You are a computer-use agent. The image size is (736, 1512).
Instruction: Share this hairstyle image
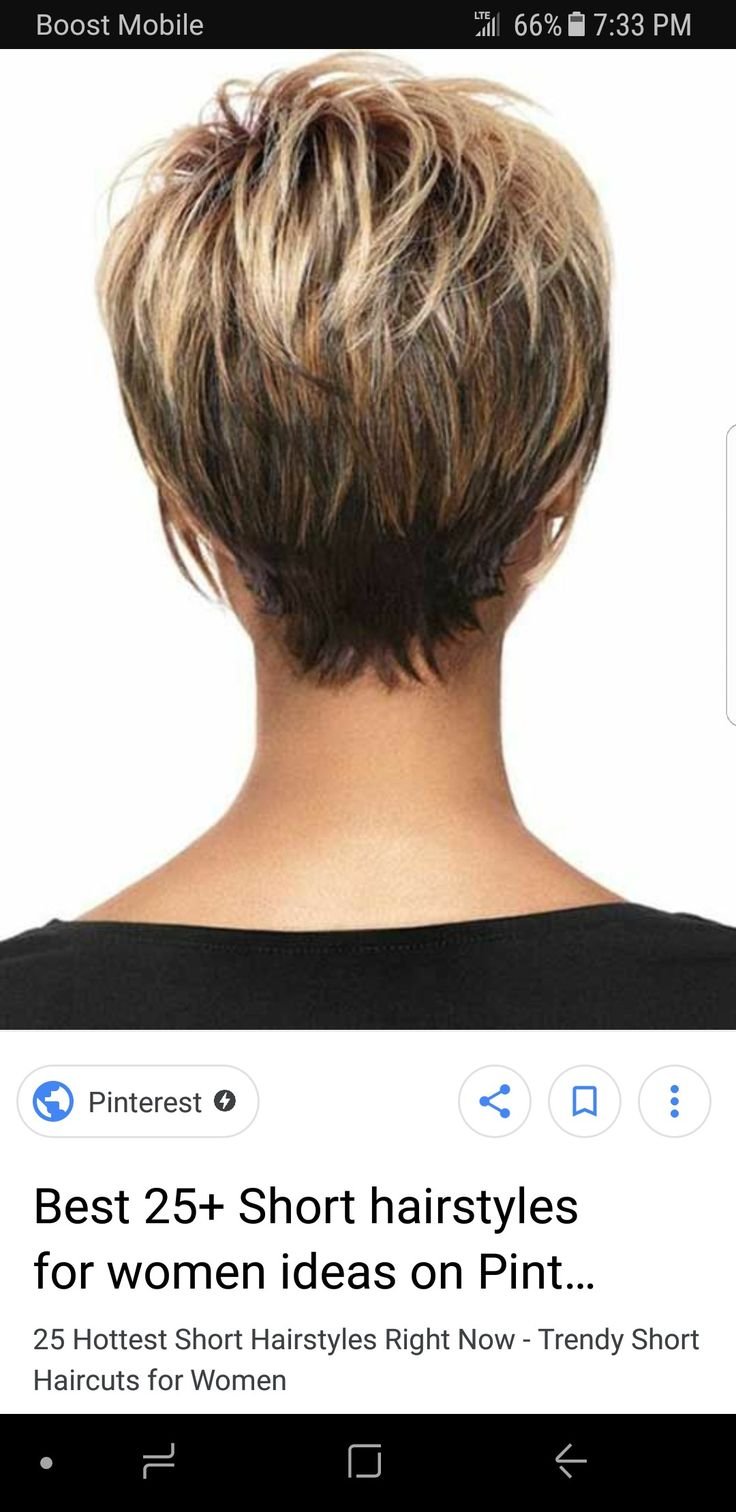(494, 1101)
